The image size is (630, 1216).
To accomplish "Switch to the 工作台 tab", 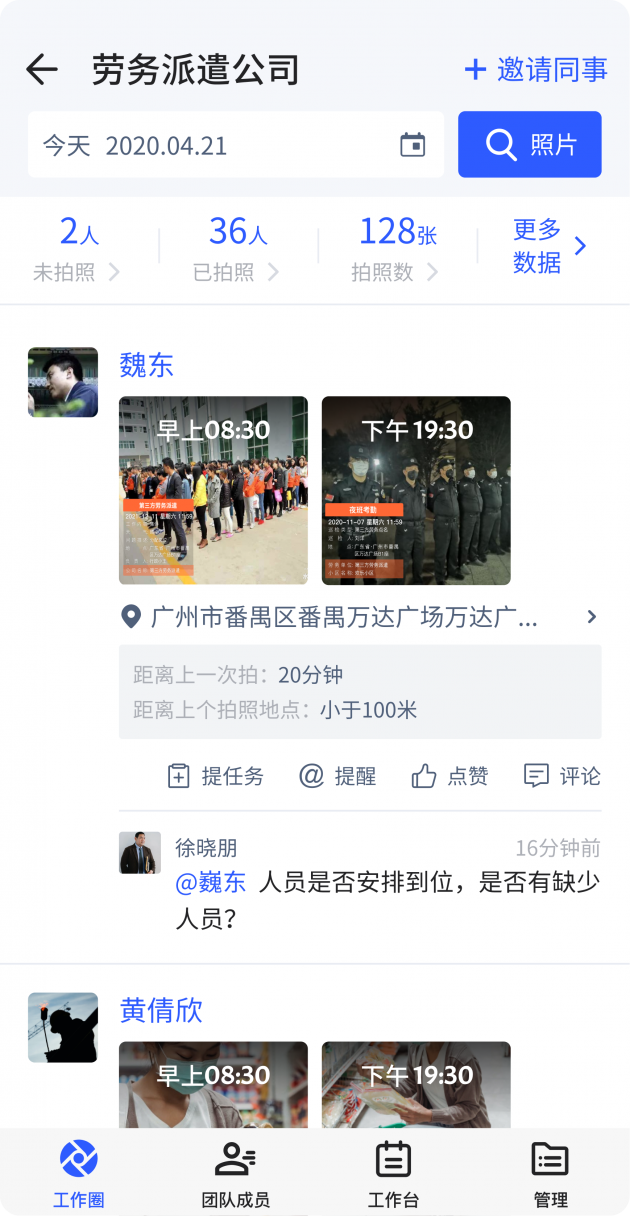I will click(393, 1173).
